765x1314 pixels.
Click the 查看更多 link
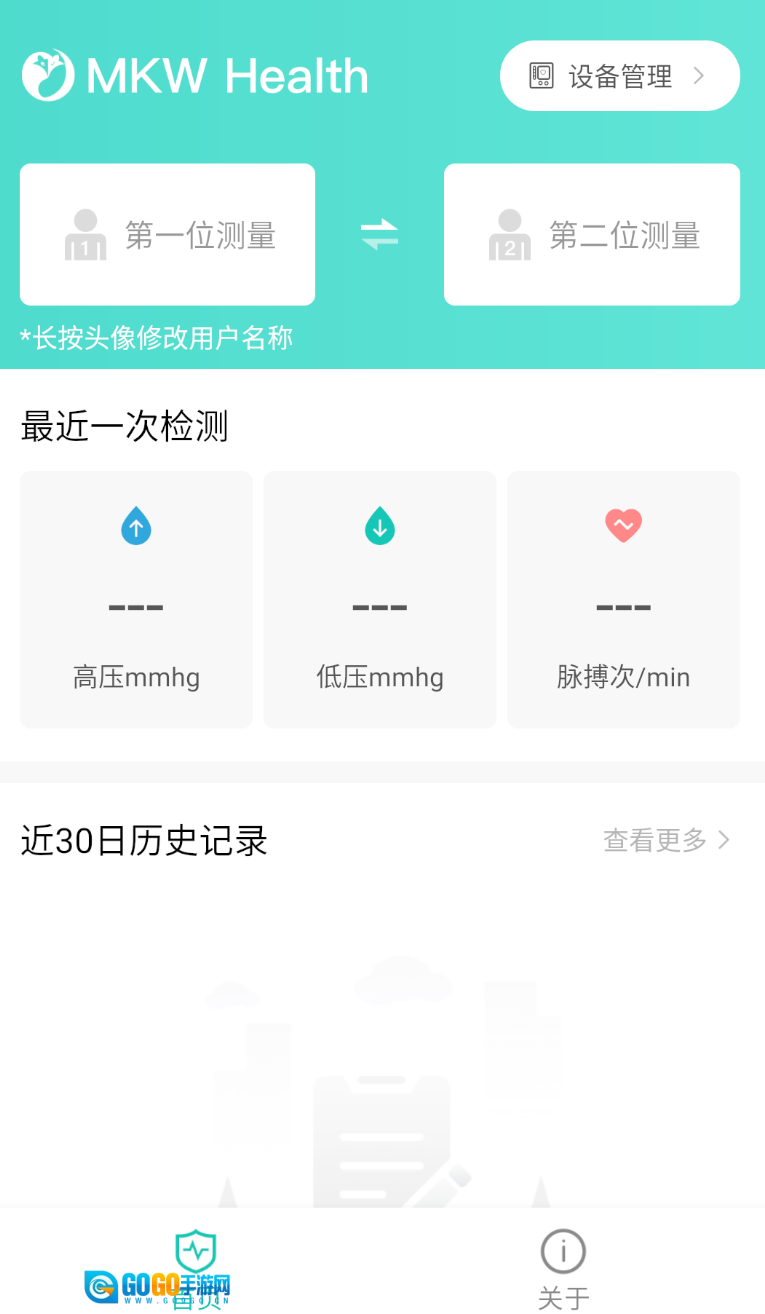click(654, 840)
